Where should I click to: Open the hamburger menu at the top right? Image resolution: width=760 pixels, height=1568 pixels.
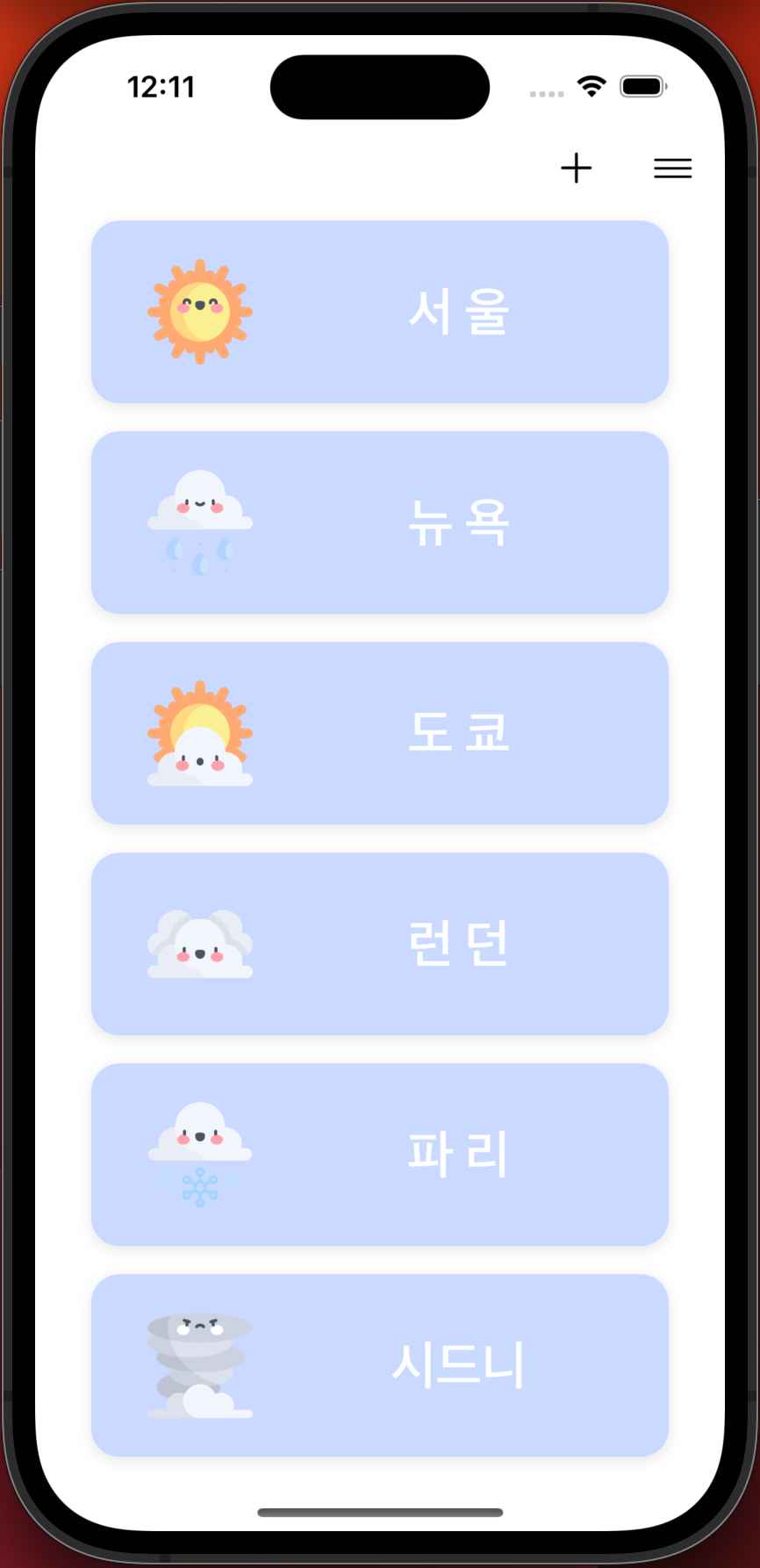[x=673, y=169]
